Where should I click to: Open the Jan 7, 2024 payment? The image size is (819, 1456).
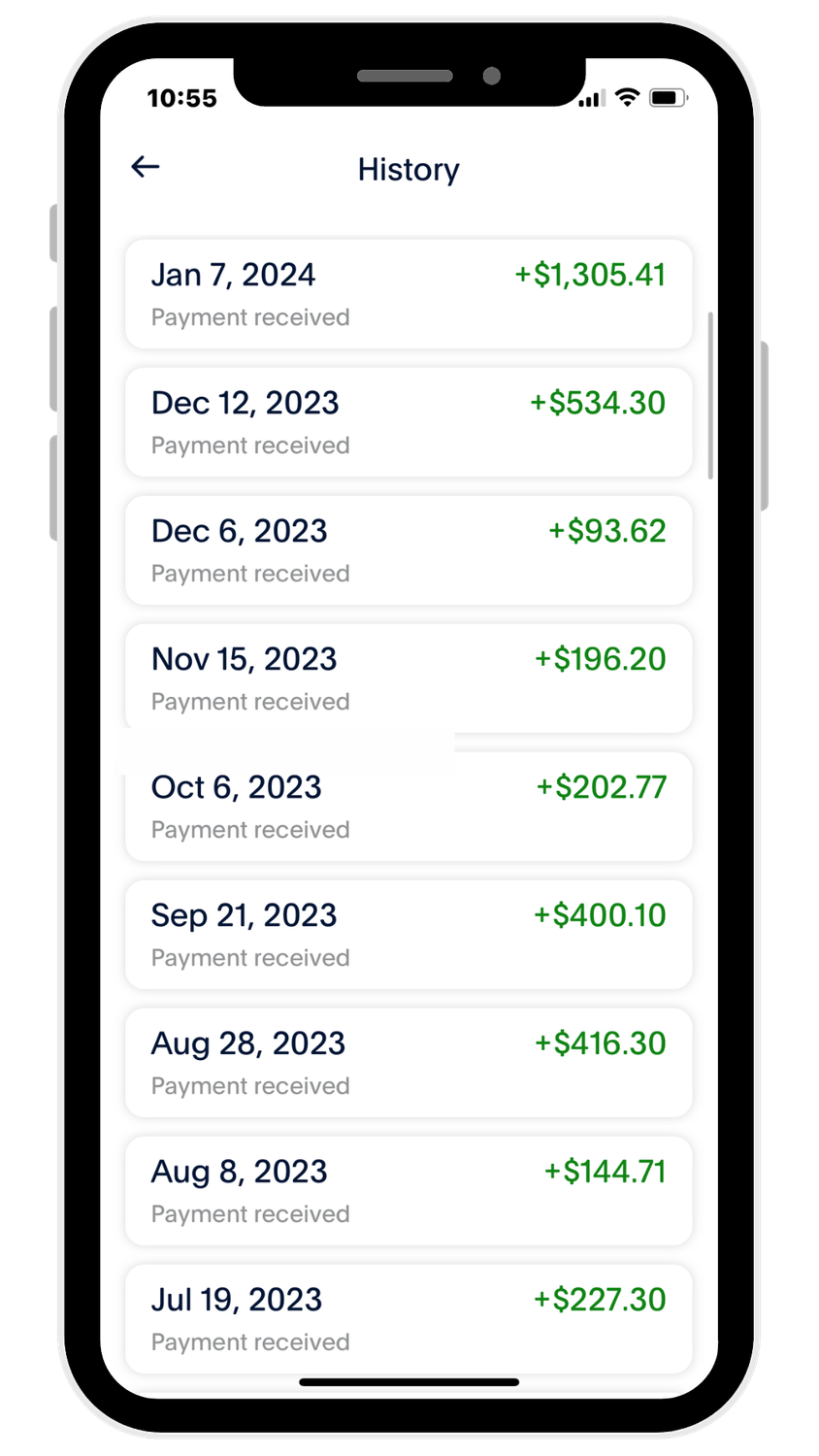point(409,294)
